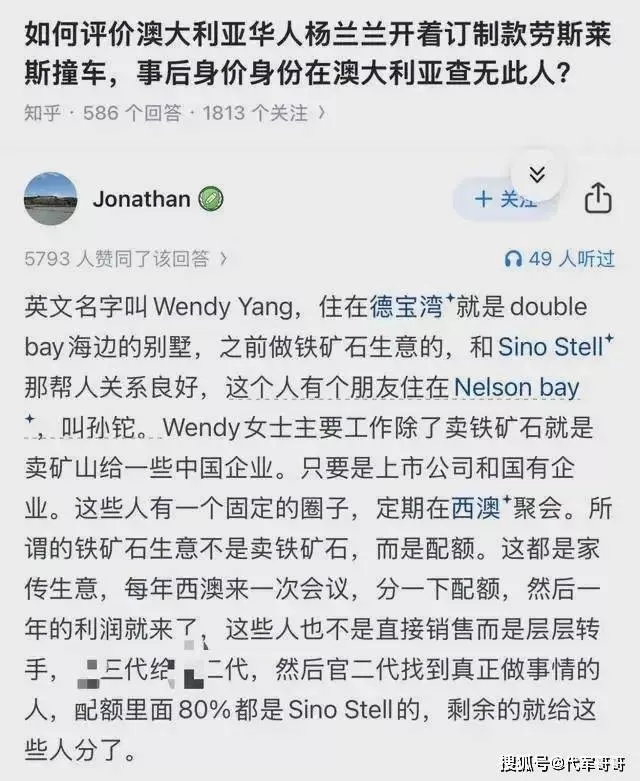Screen dimensions: 640x781
Task: View the 5793 people who upvoted
Action: (x=127, y=259)
